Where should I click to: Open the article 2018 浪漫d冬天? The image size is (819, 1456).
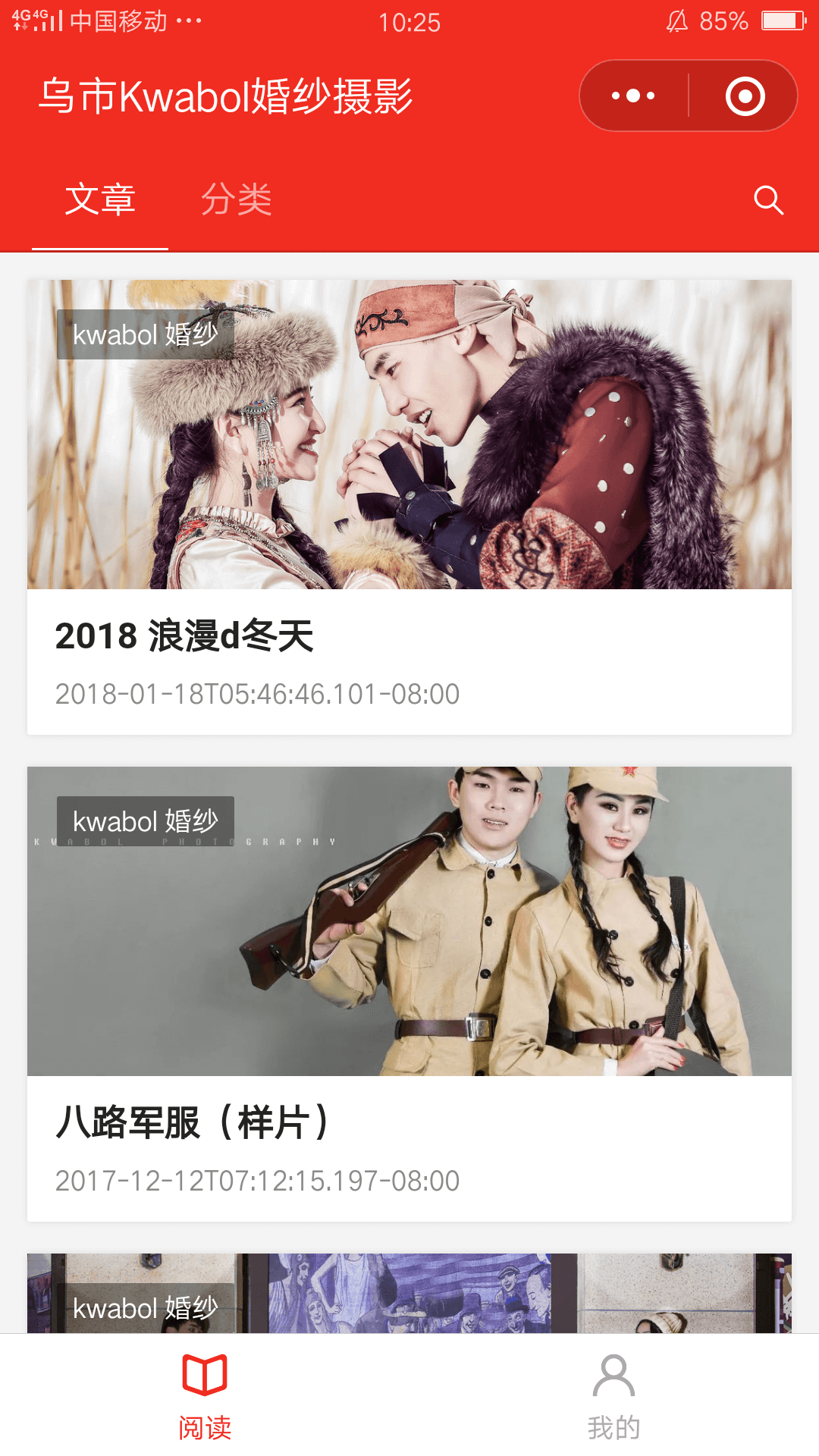(409, 508)
